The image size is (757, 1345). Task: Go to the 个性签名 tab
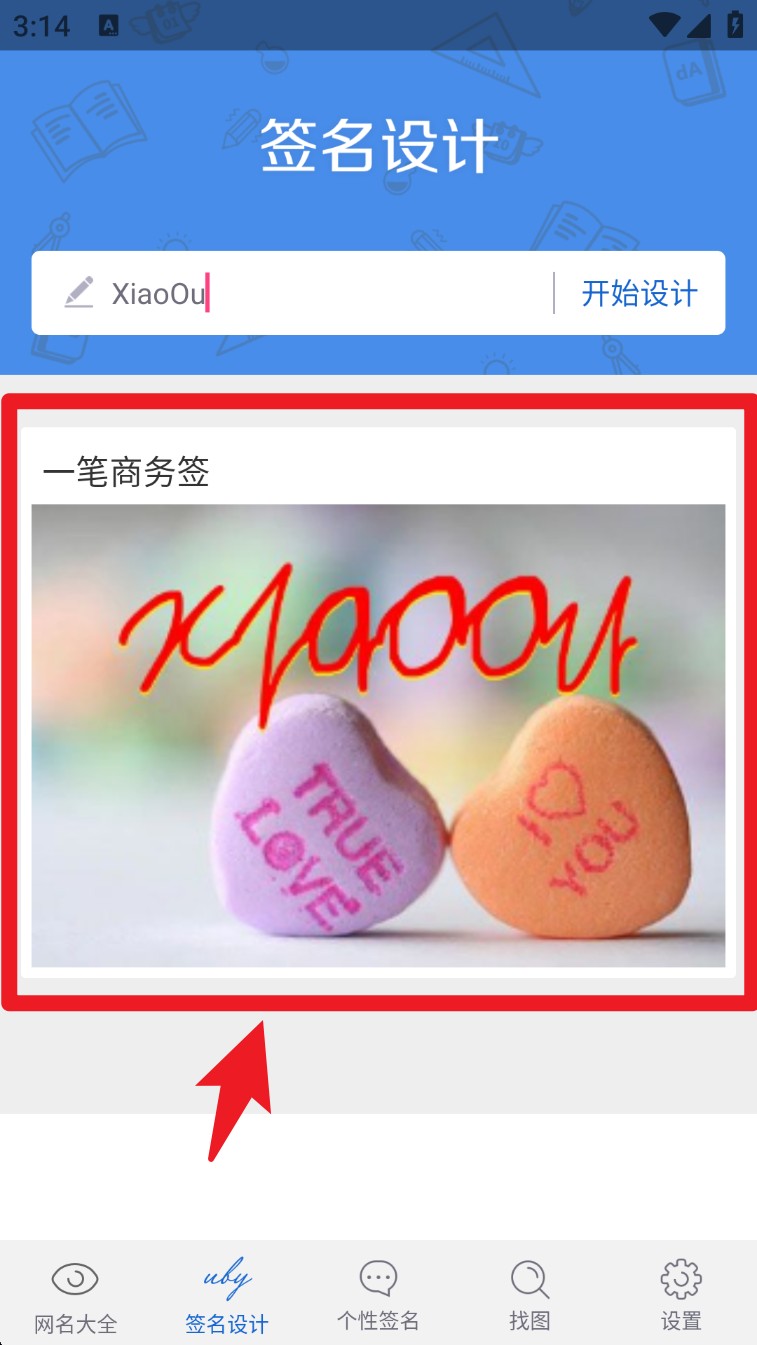tap(378, 1296)
